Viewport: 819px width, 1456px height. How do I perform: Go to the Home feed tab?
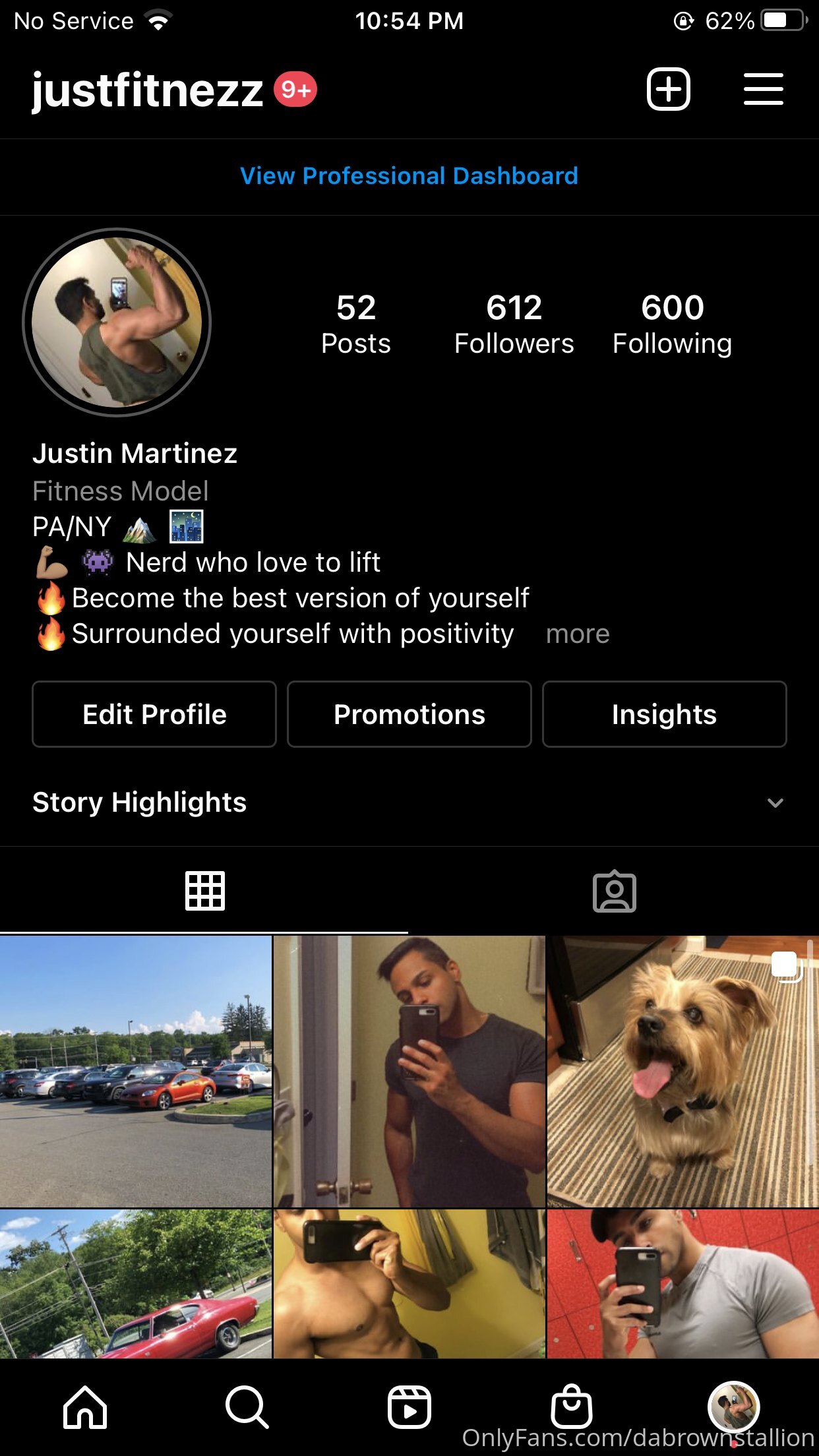coord(85,1407)
